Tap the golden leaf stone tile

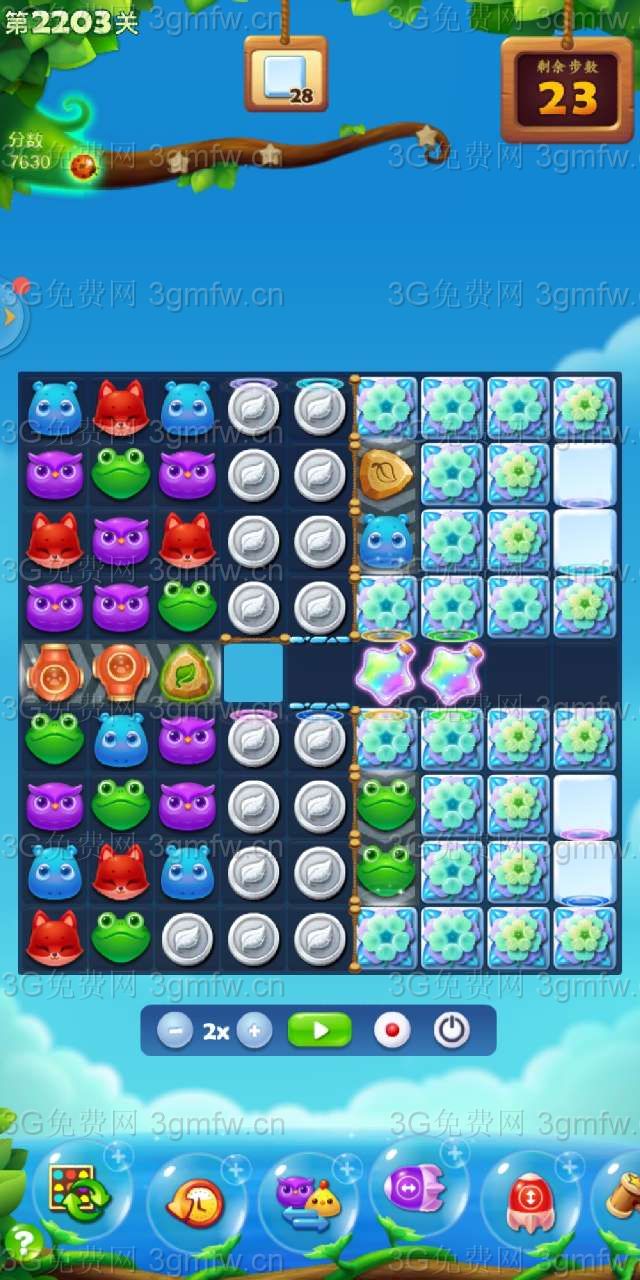pos(385,474)
